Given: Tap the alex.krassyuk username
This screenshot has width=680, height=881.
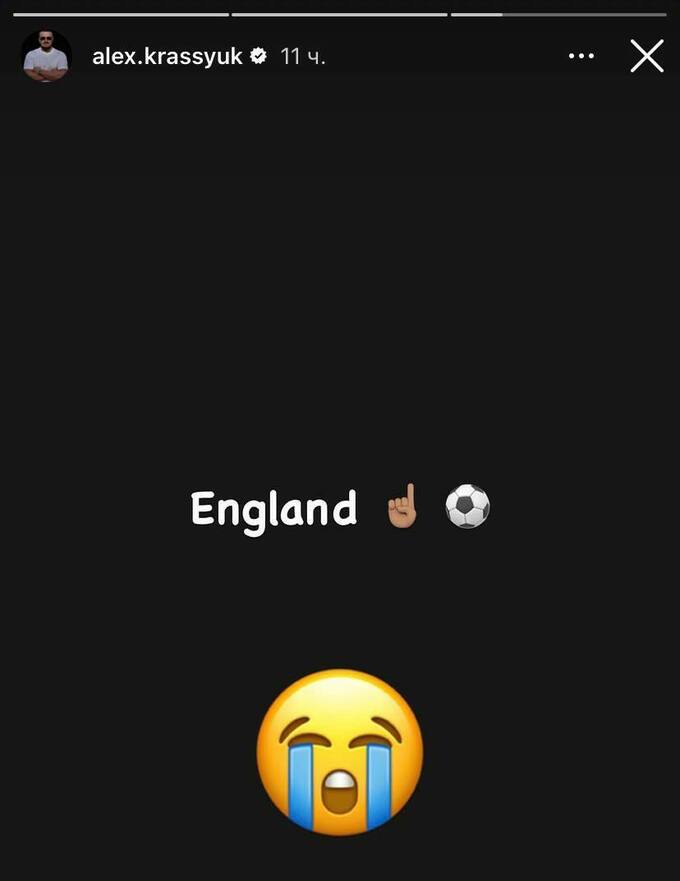Looking at the screenshot, I should (167, 56).
